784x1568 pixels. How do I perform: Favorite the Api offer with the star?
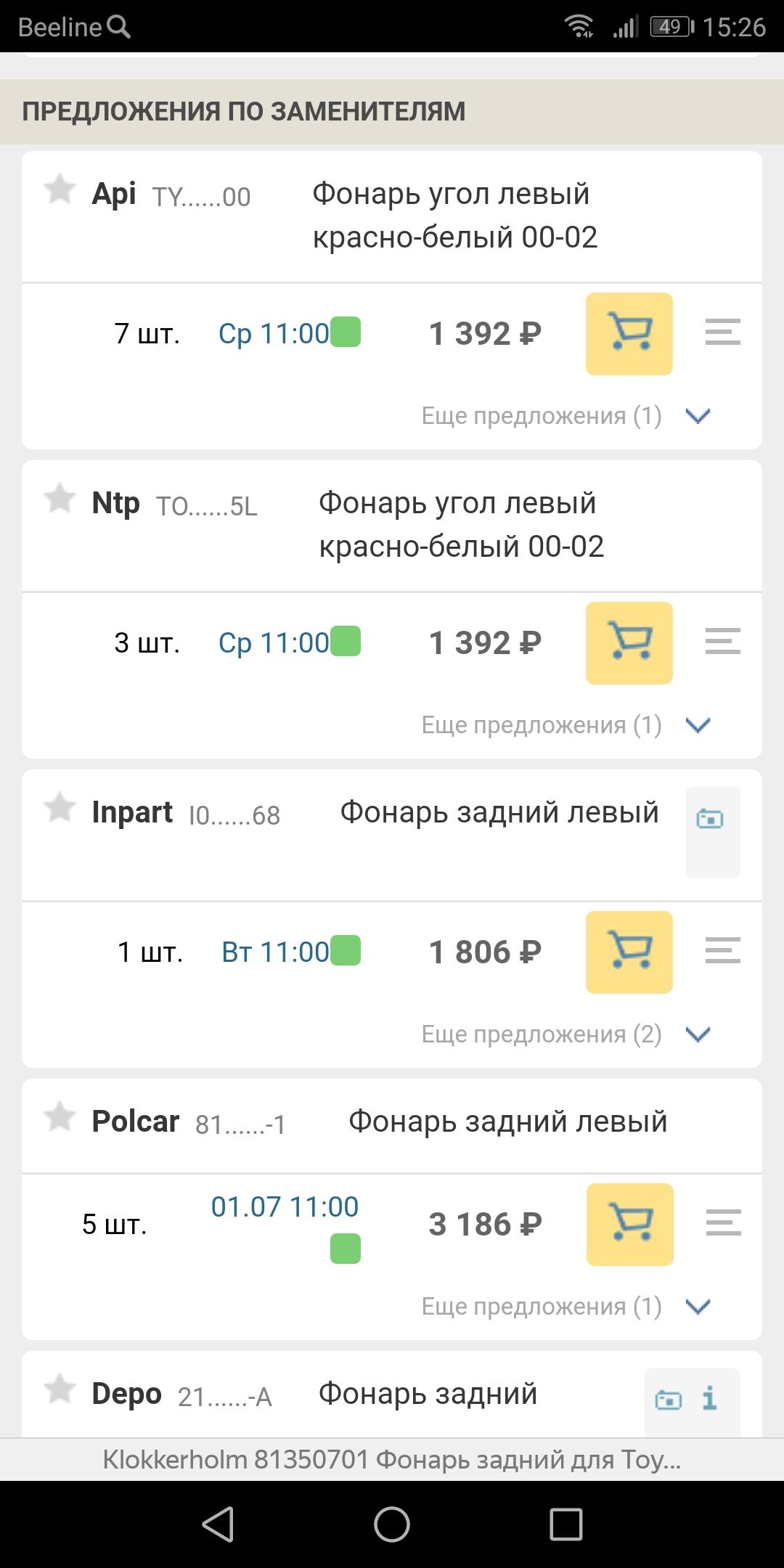60,189
